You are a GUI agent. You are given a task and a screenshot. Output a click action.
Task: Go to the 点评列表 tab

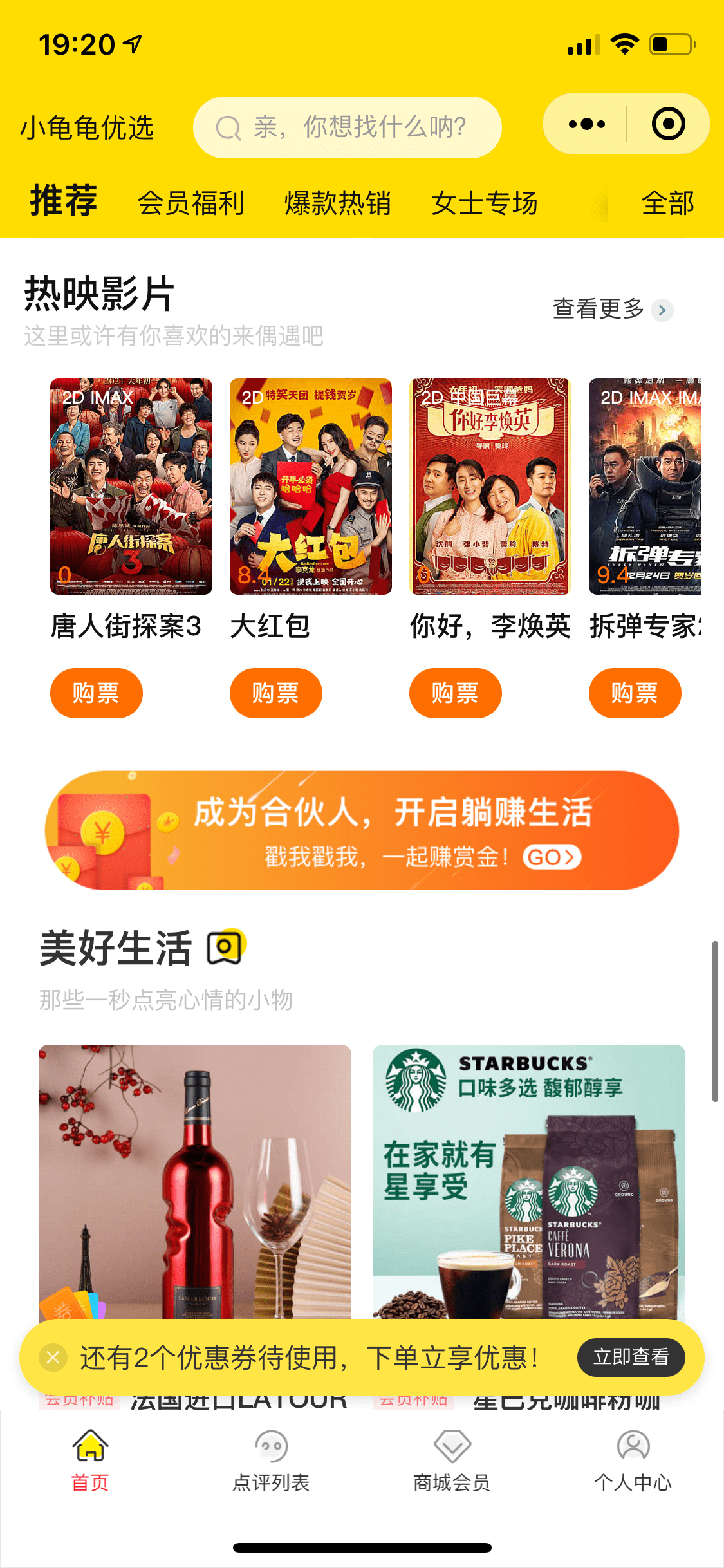pos(271,1461)
